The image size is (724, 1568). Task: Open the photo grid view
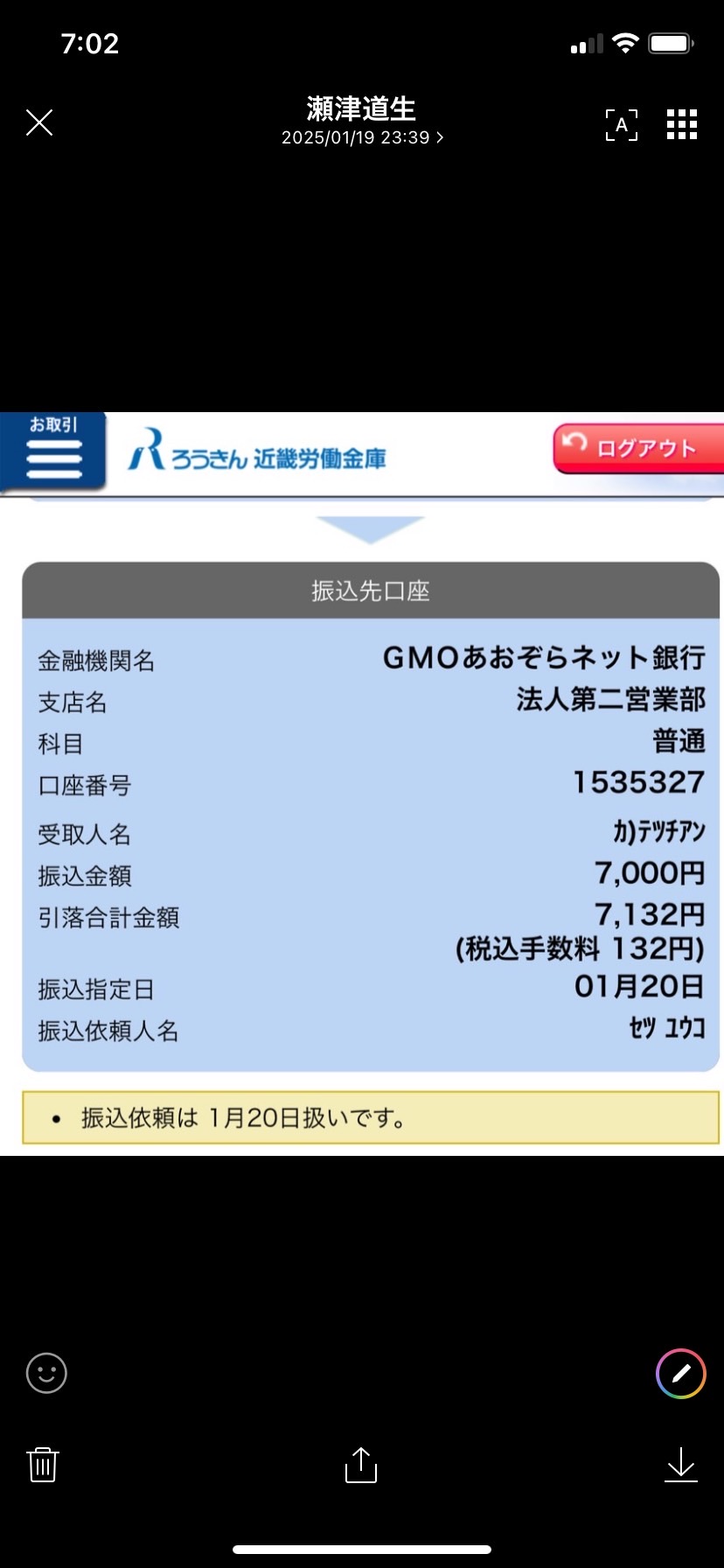tap(681, 124)
